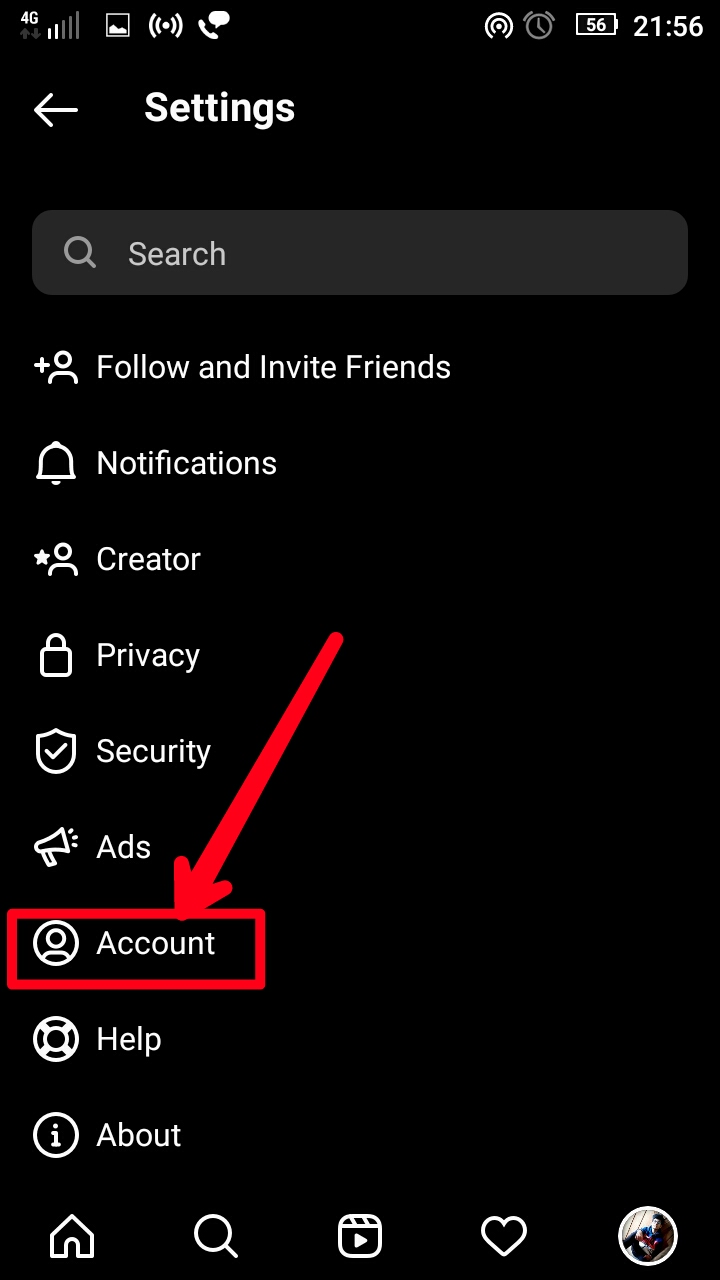Open Privacy settings
The width and height of the screenshot is (720, 1280).
coord(147,655)
